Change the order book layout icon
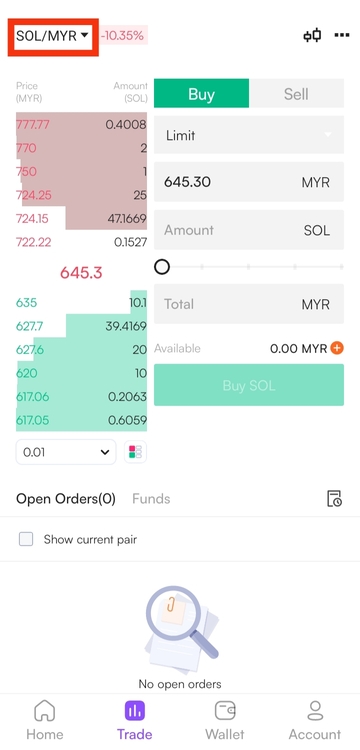360x750 pixels. (135, 452)
